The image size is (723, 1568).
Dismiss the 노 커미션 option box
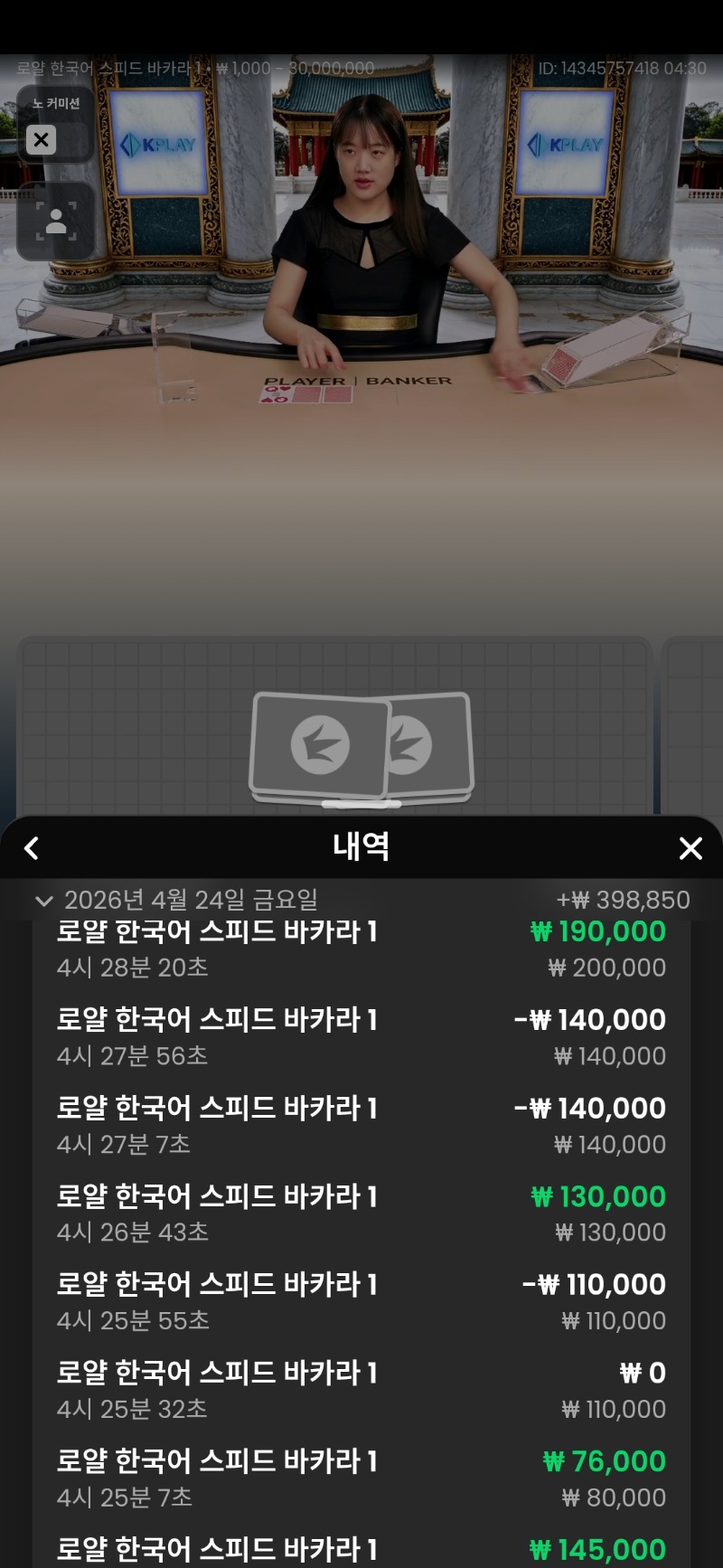click(x=42, y=139)
